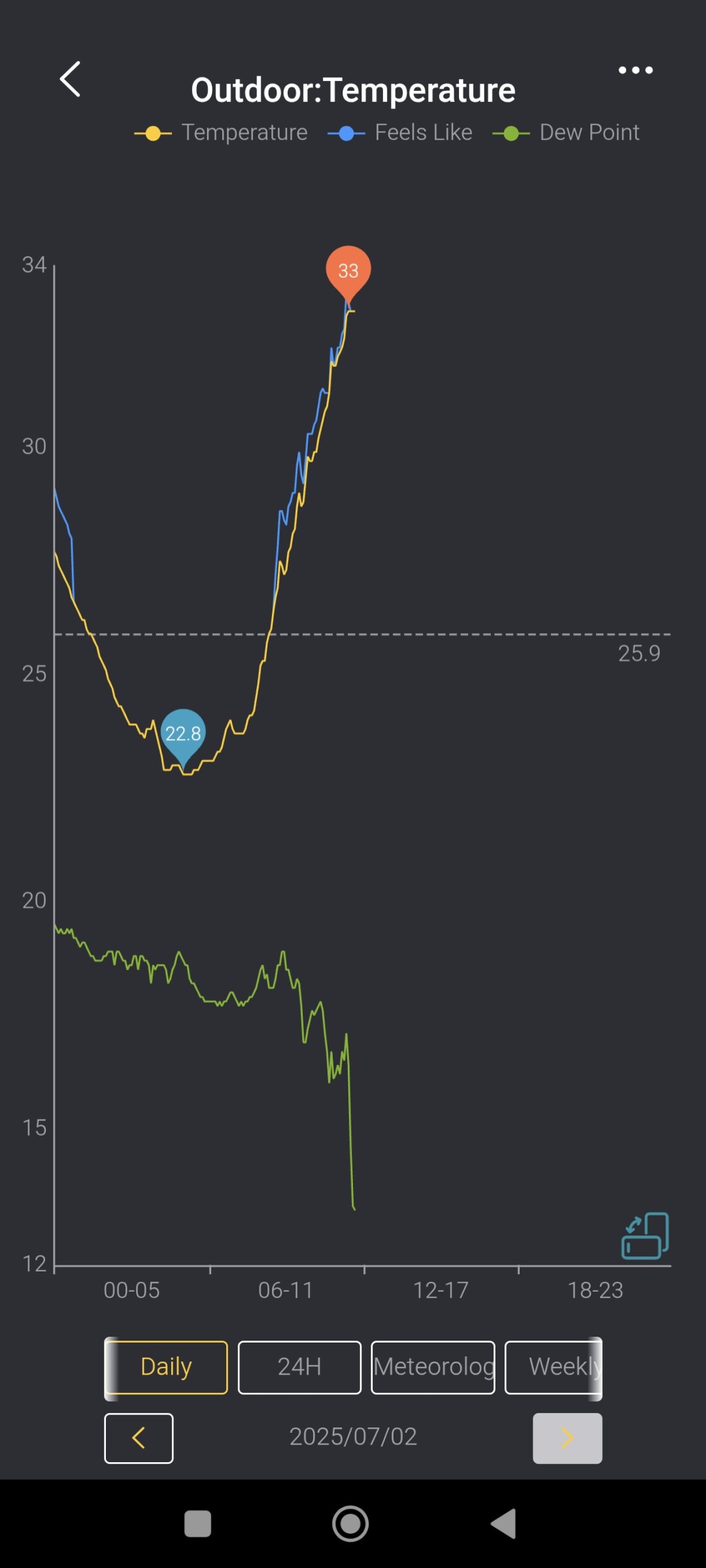Switch to the Weekly view
The image size is (706, 1568).
(554, 1367)
